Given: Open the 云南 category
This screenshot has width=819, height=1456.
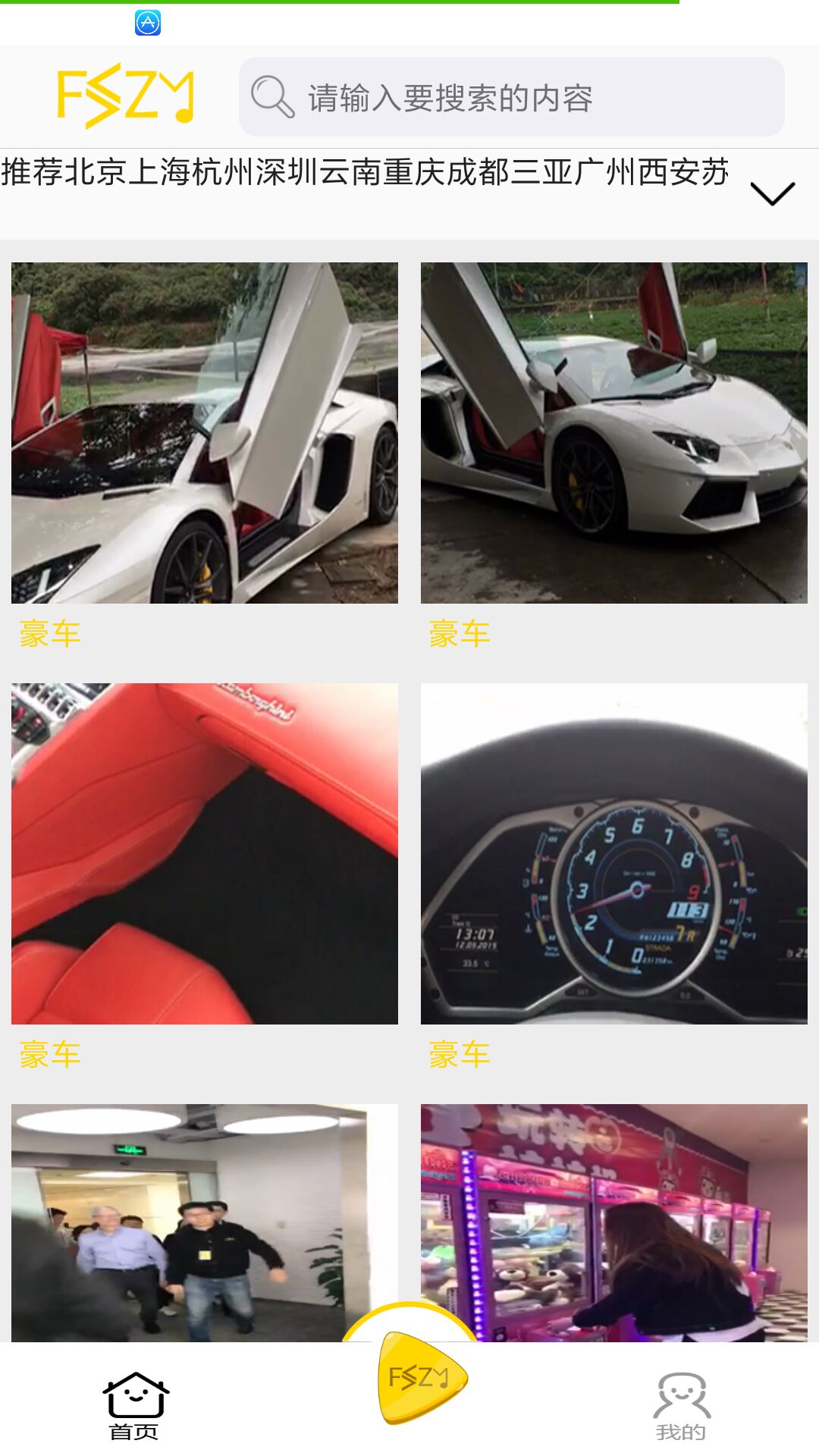Looking at the screenshot, I should pyautogui.click(x=350, y=172).
